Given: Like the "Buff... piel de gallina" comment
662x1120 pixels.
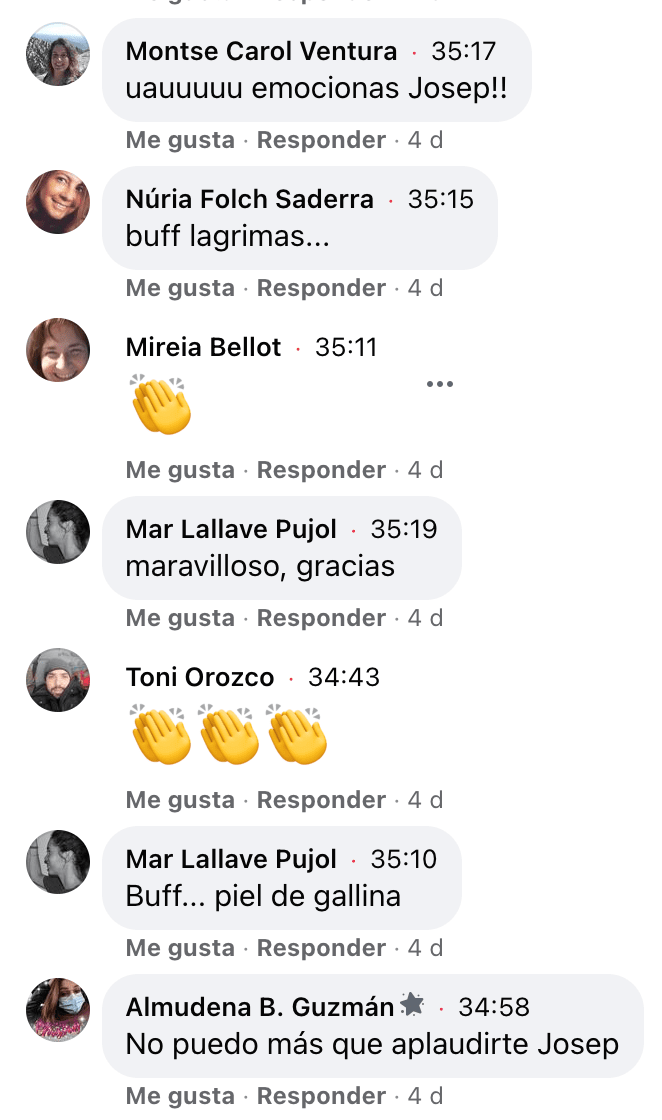Looking at the screenshot, I should (180, 948).
